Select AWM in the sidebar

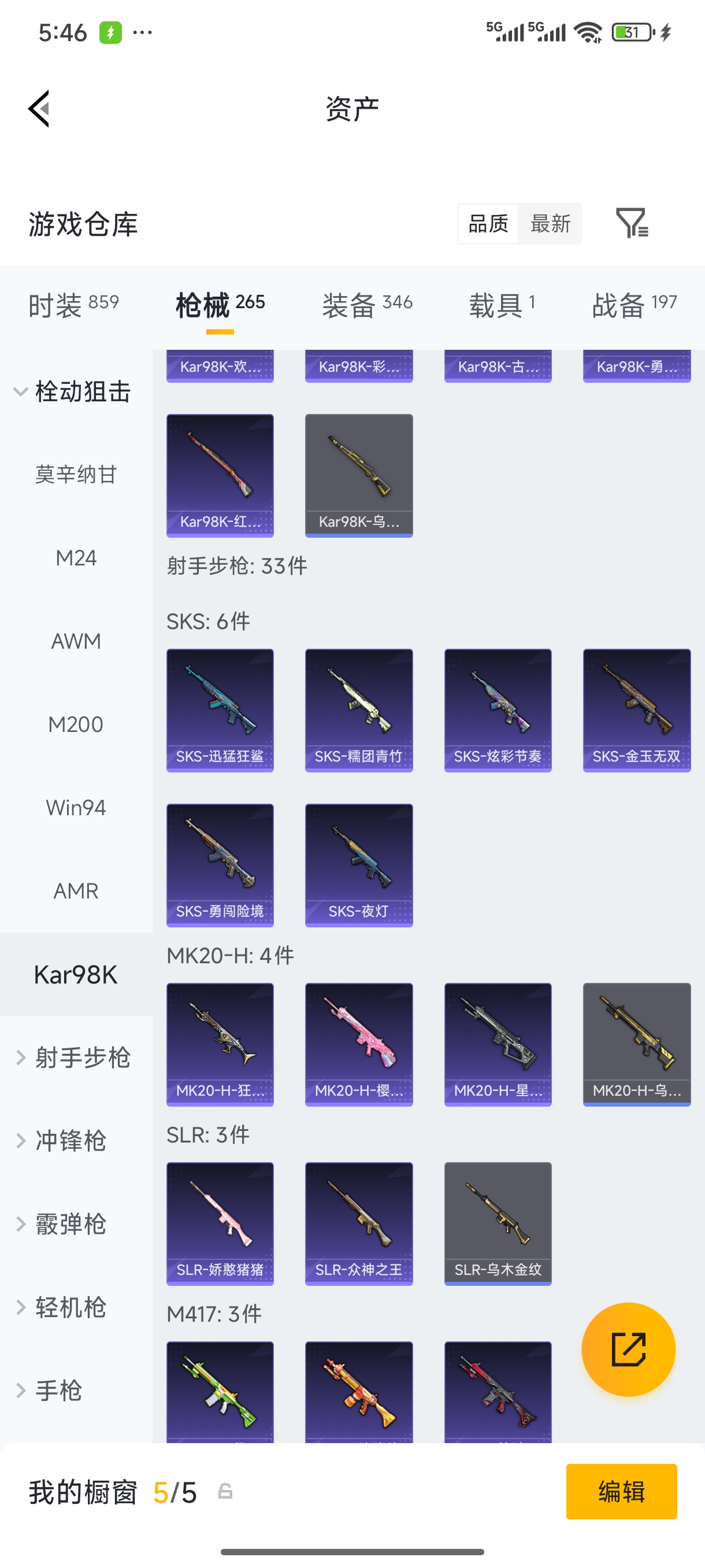(76, 641)
